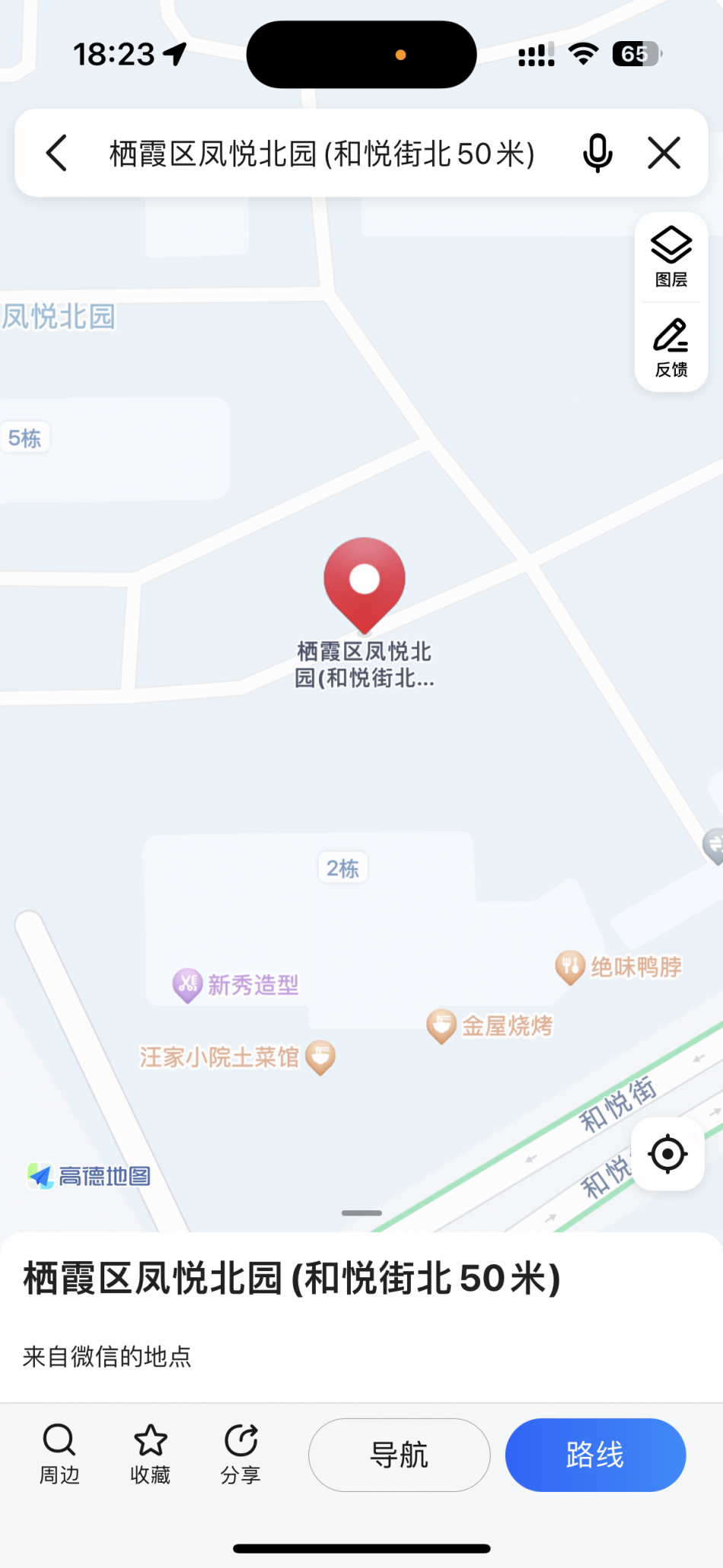723x1568 pixels.
Task: Search nearby with 周边
Action: [x=59, y=1454]
